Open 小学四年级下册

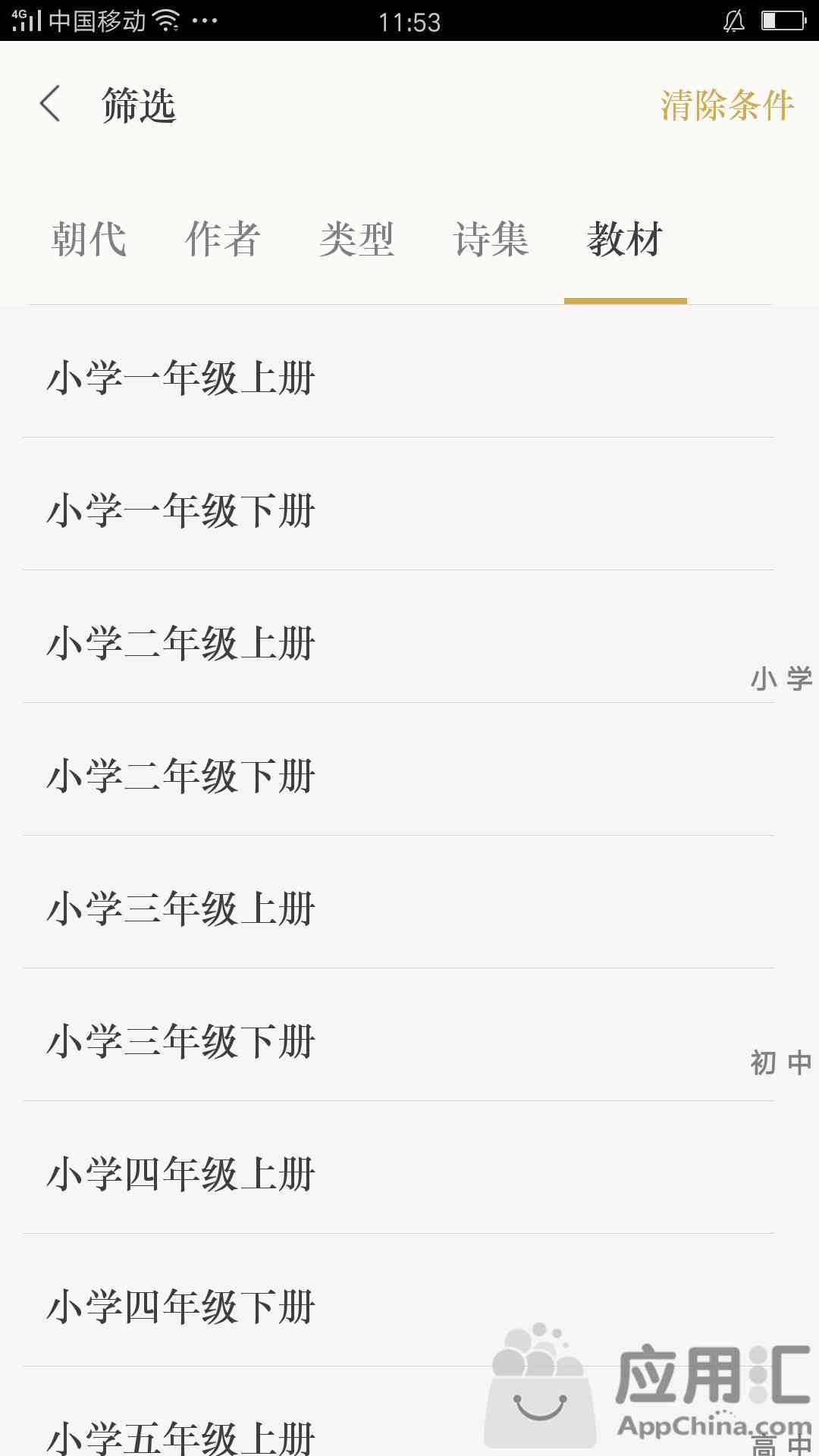pyautogui.click(x=398, y=1301)
